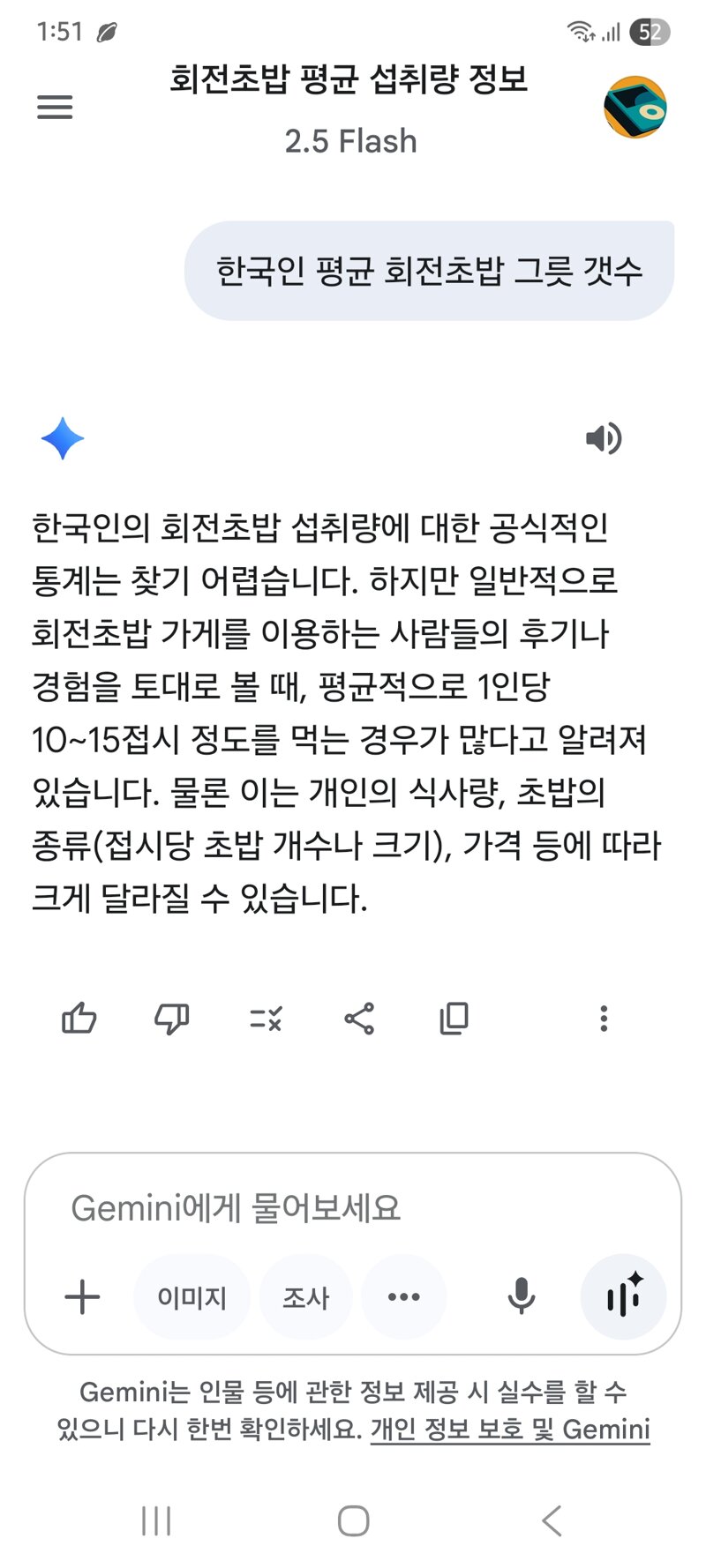
Task: Start voice input with microphone
Action: 522,1297
